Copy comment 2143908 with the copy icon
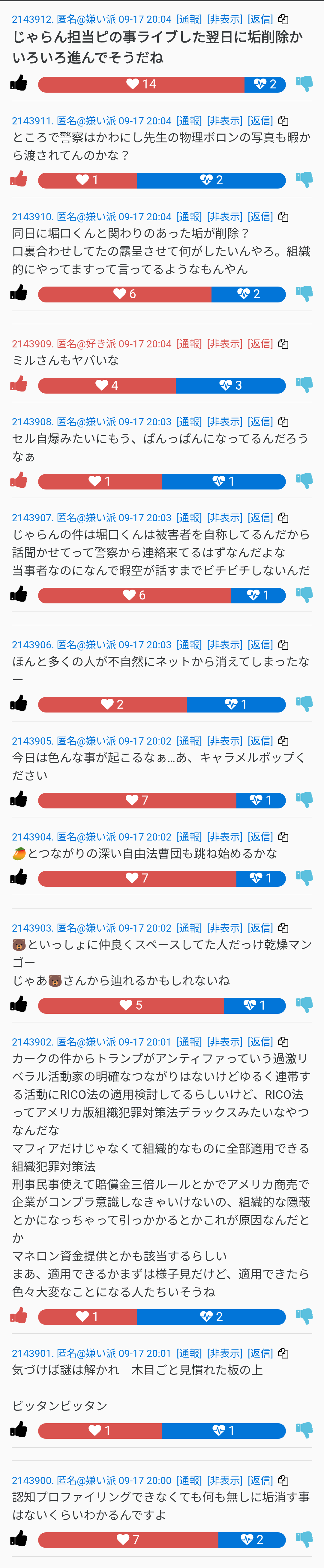324x1568 pixels. 283,422
